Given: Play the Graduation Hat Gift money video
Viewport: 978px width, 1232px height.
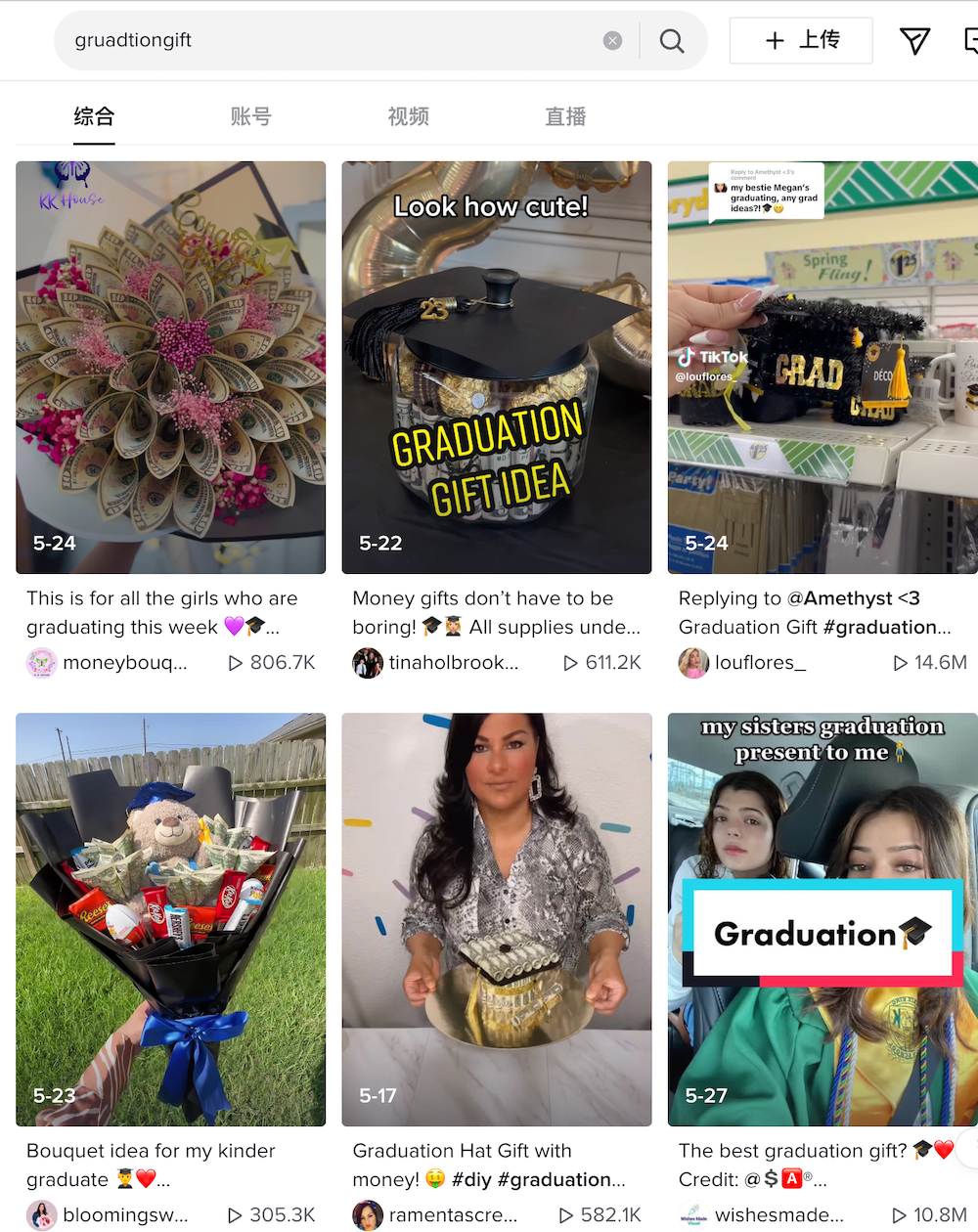Looking at the screenshot, I should coord(496,919).
